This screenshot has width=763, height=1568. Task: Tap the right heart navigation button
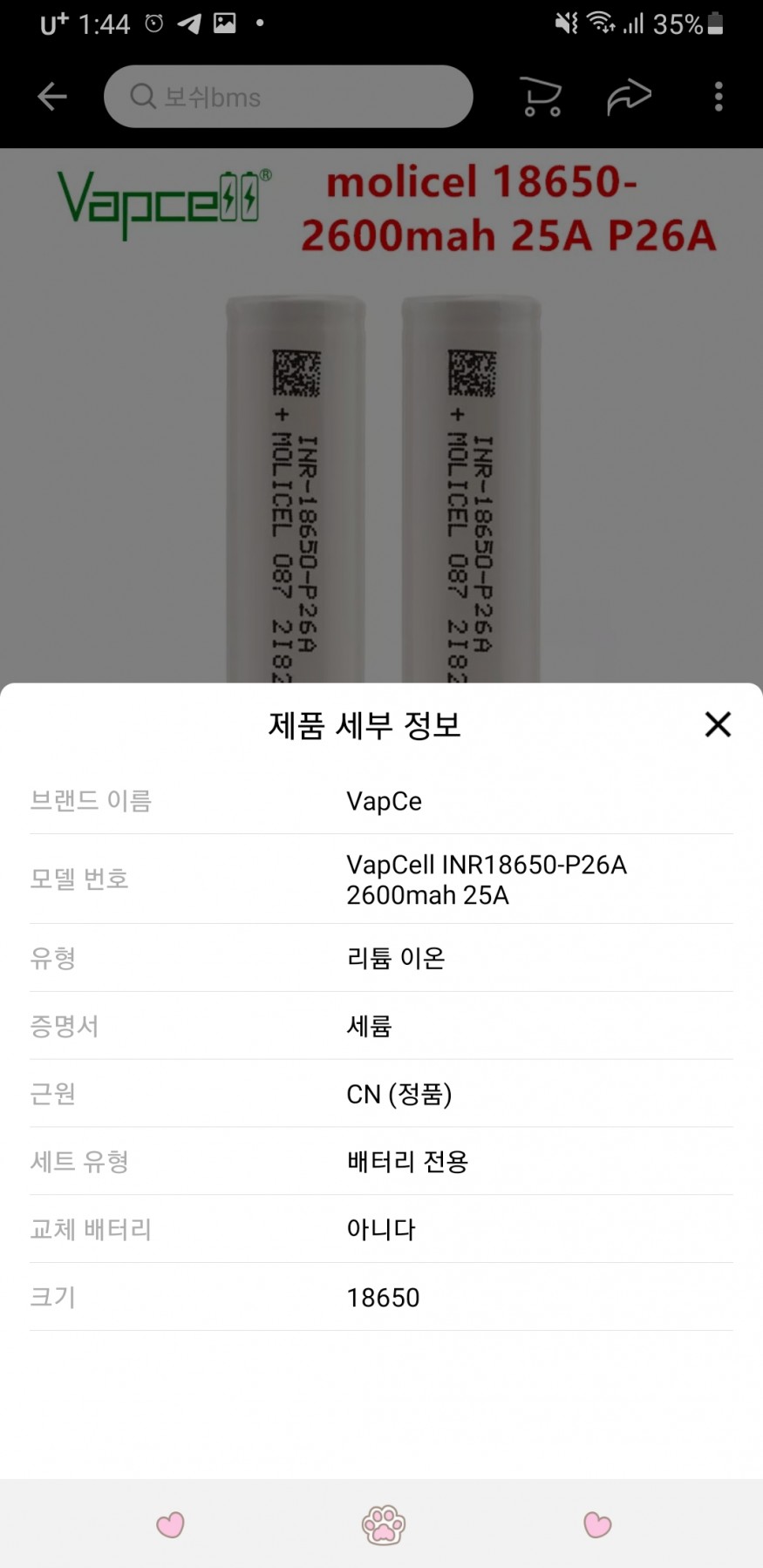tap(597, 1524)
